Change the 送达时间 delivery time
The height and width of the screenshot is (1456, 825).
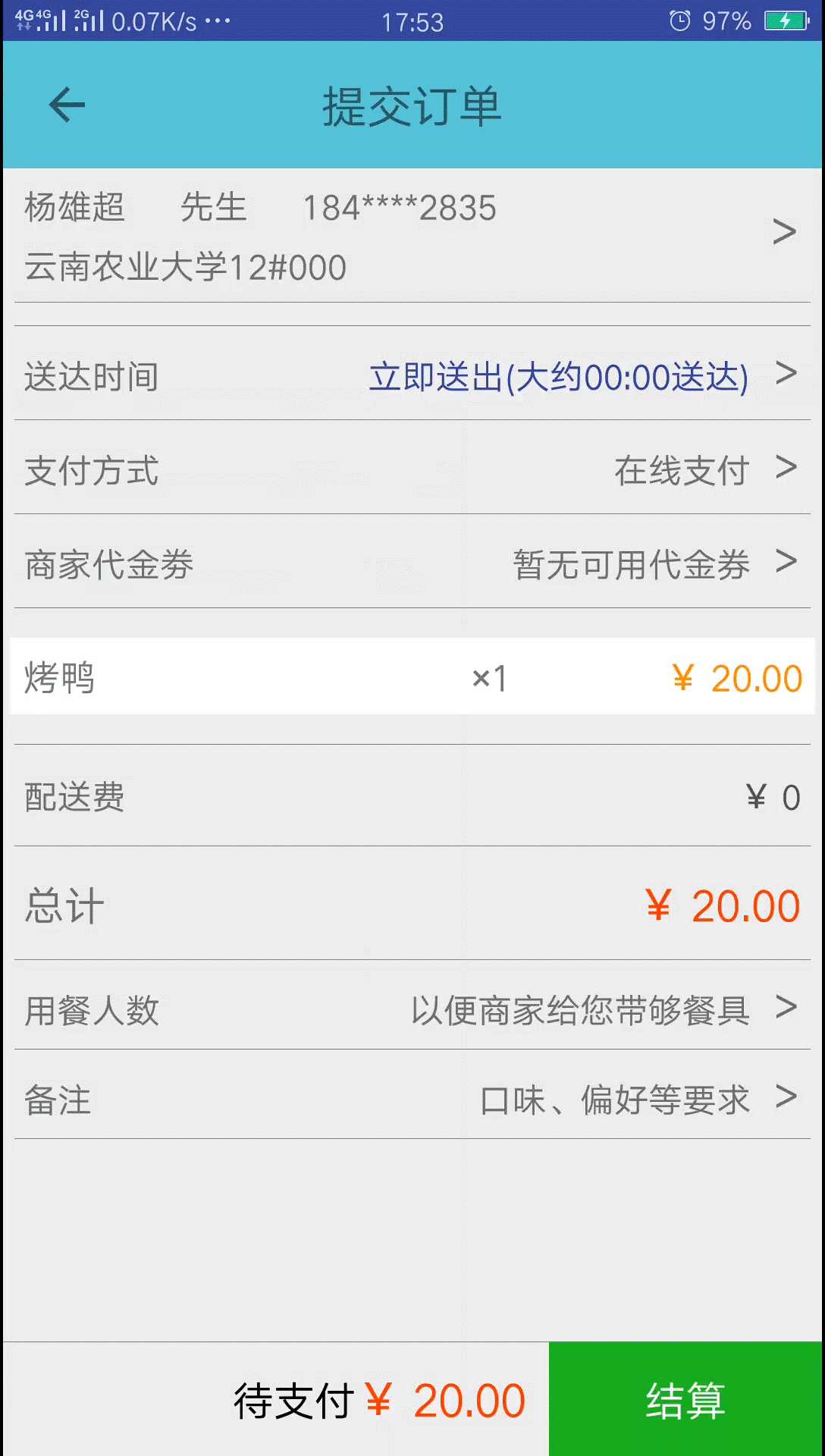[412, 376]
